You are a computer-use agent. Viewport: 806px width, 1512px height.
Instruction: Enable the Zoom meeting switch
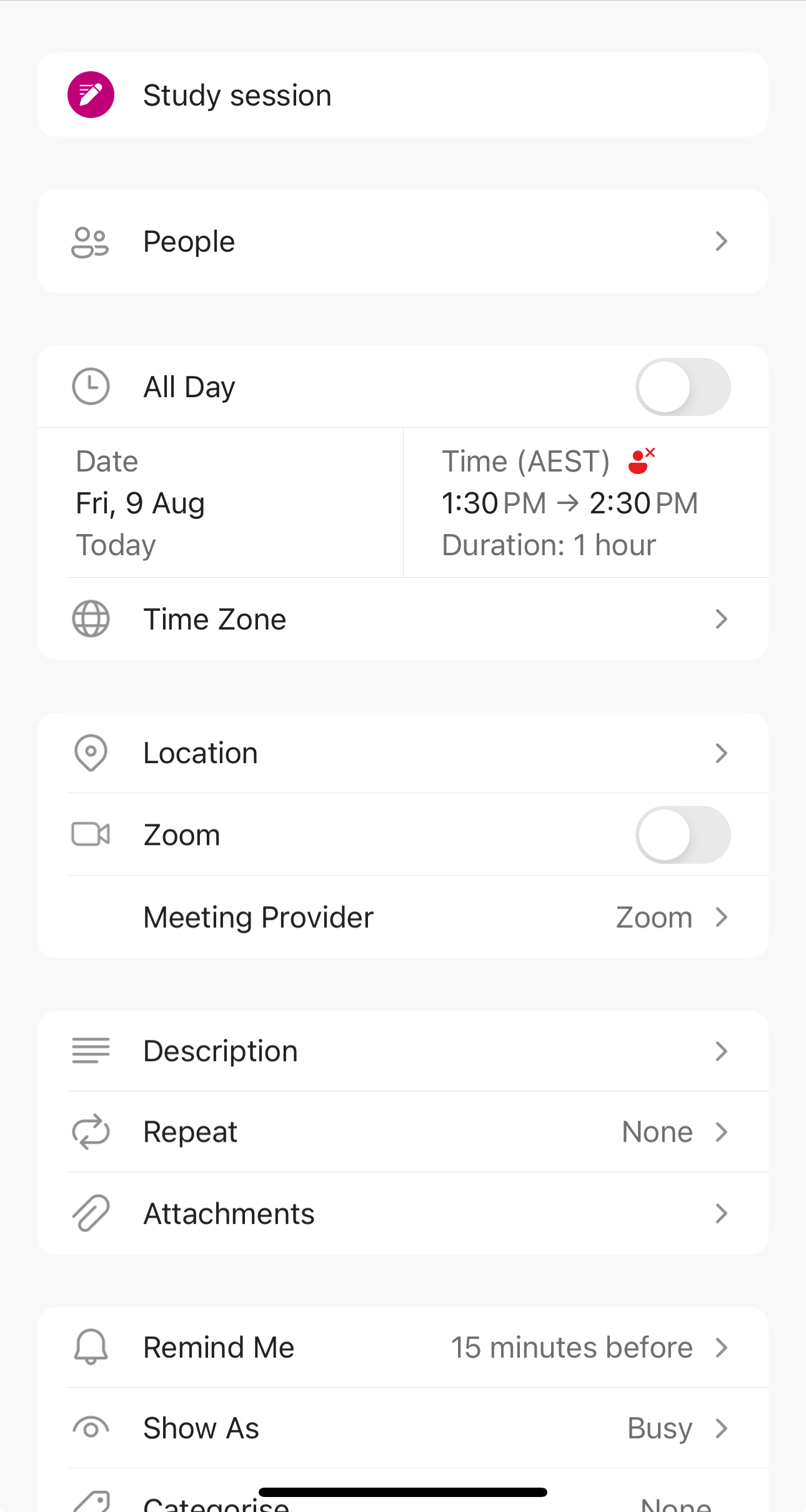(x=683, y=835)
